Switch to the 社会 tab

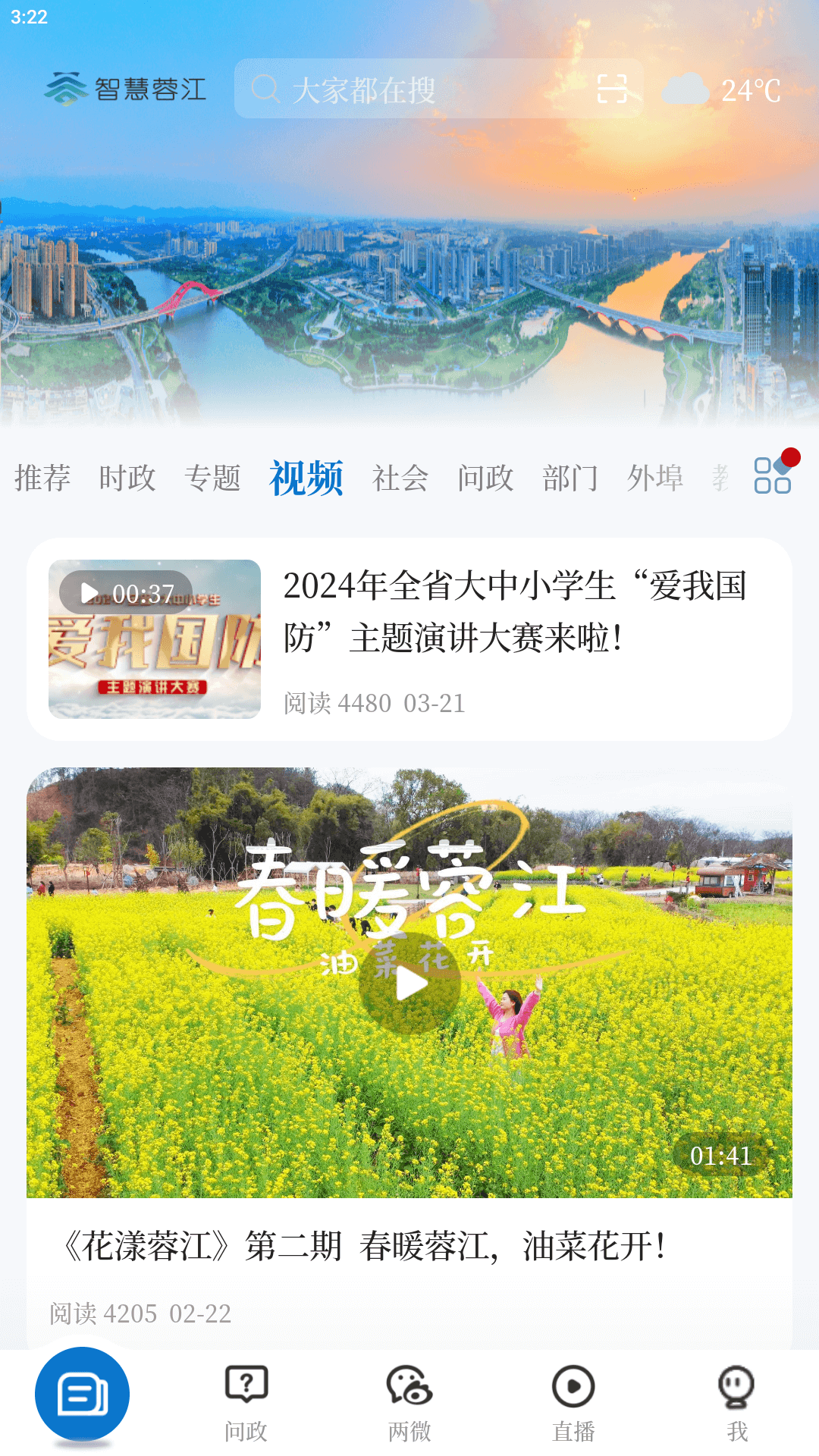400,477
